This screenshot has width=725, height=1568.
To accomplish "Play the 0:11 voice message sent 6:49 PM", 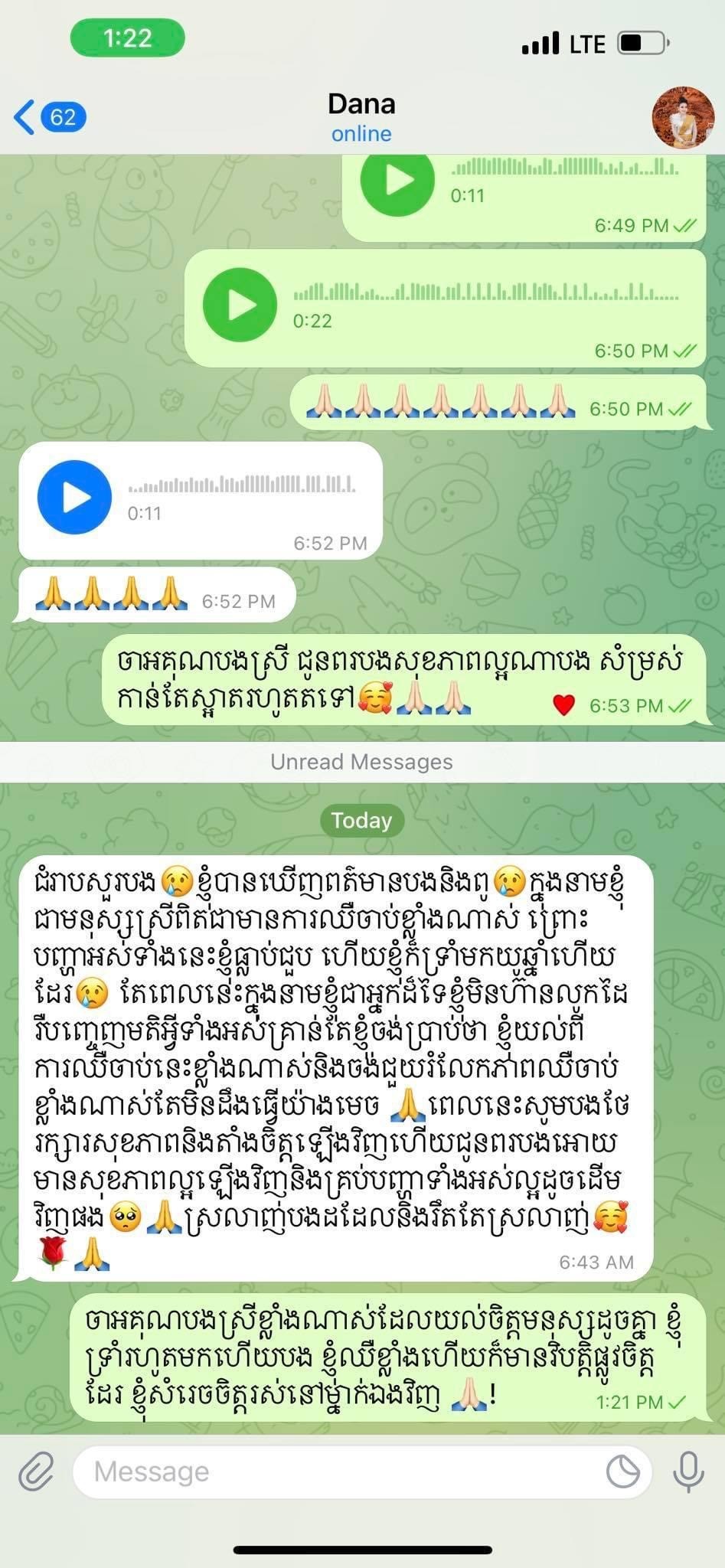I will tap(397, 181).
